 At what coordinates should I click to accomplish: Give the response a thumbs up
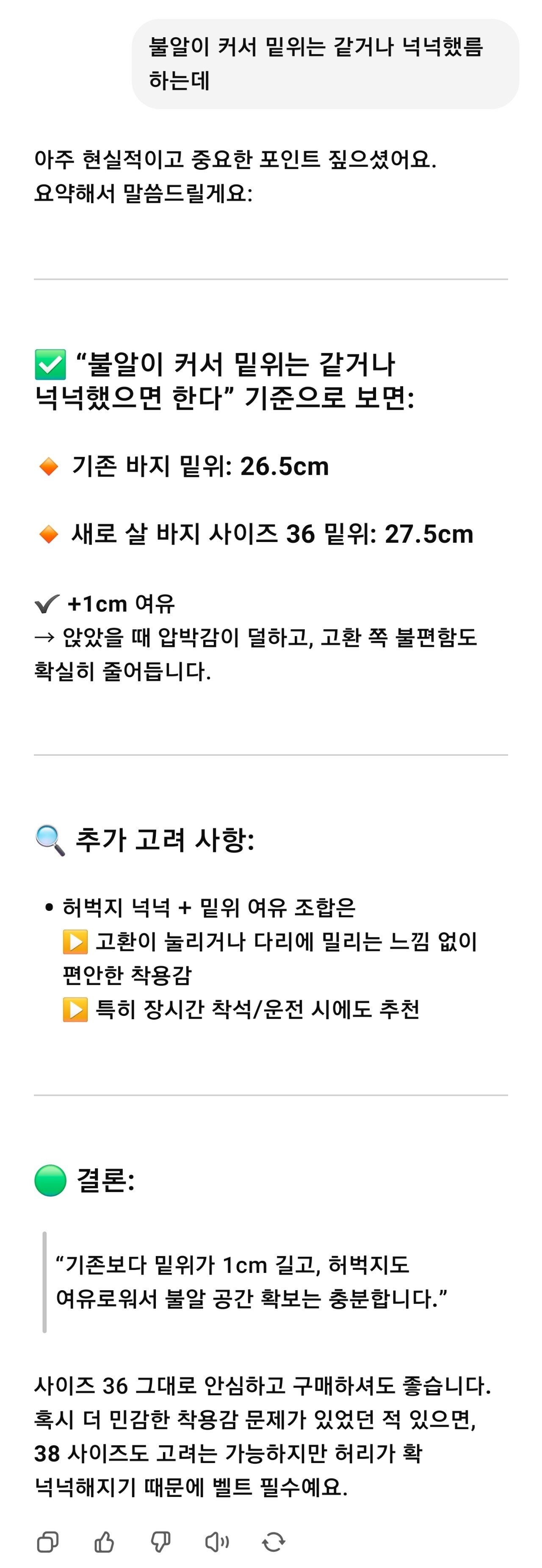coord(104,1542)
